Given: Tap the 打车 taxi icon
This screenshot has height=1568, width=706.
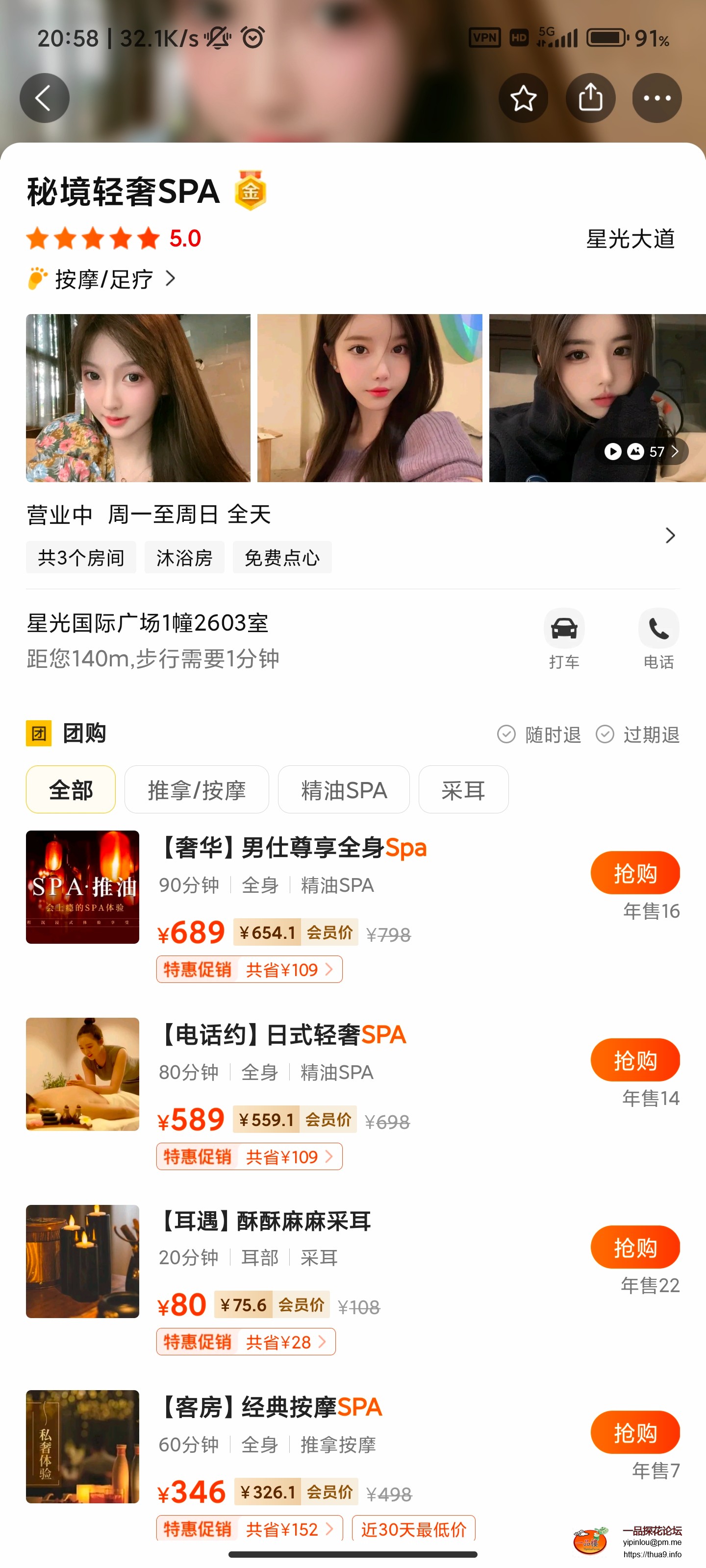Looking at the screenshot, I should click(x=563, y=628).
